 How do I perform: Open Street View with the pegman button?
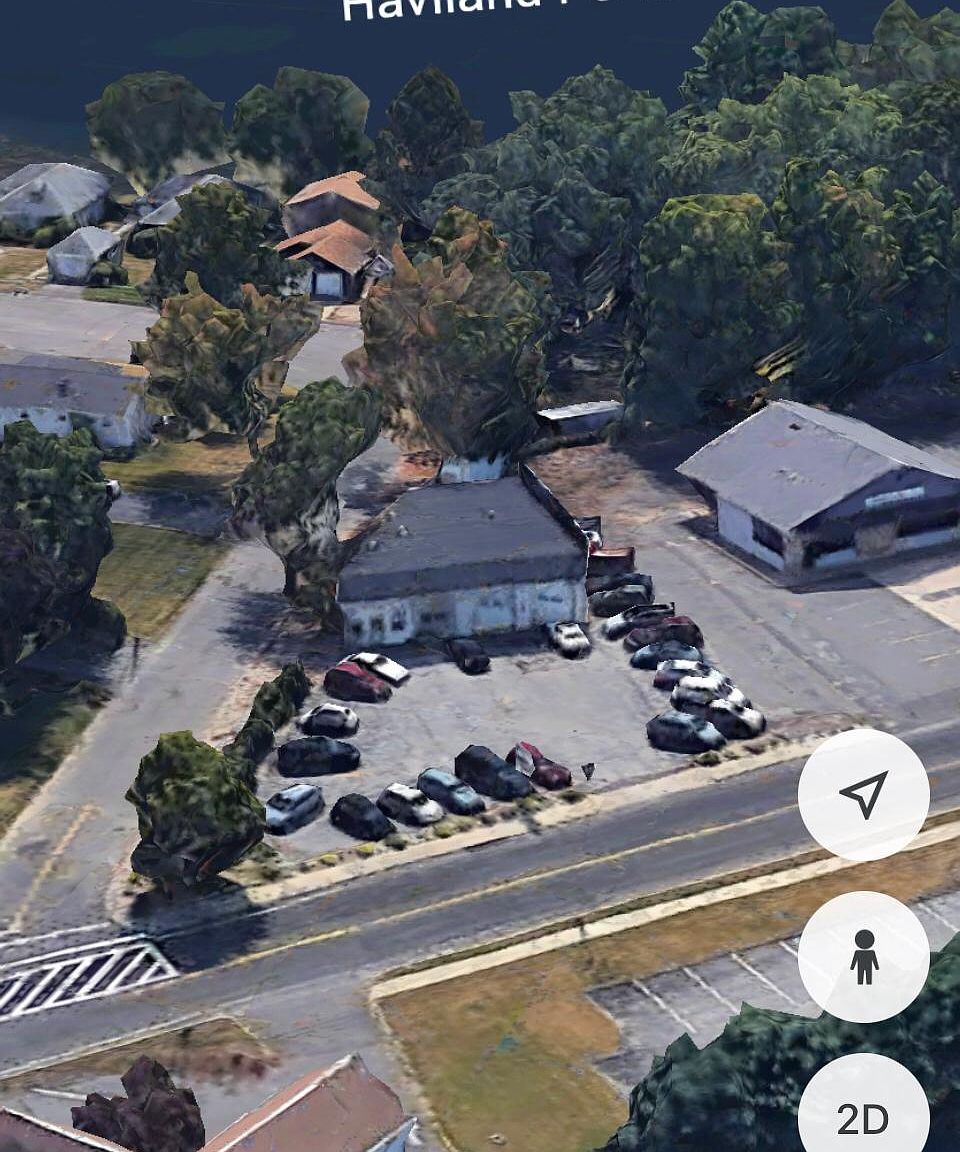point(863,956)
